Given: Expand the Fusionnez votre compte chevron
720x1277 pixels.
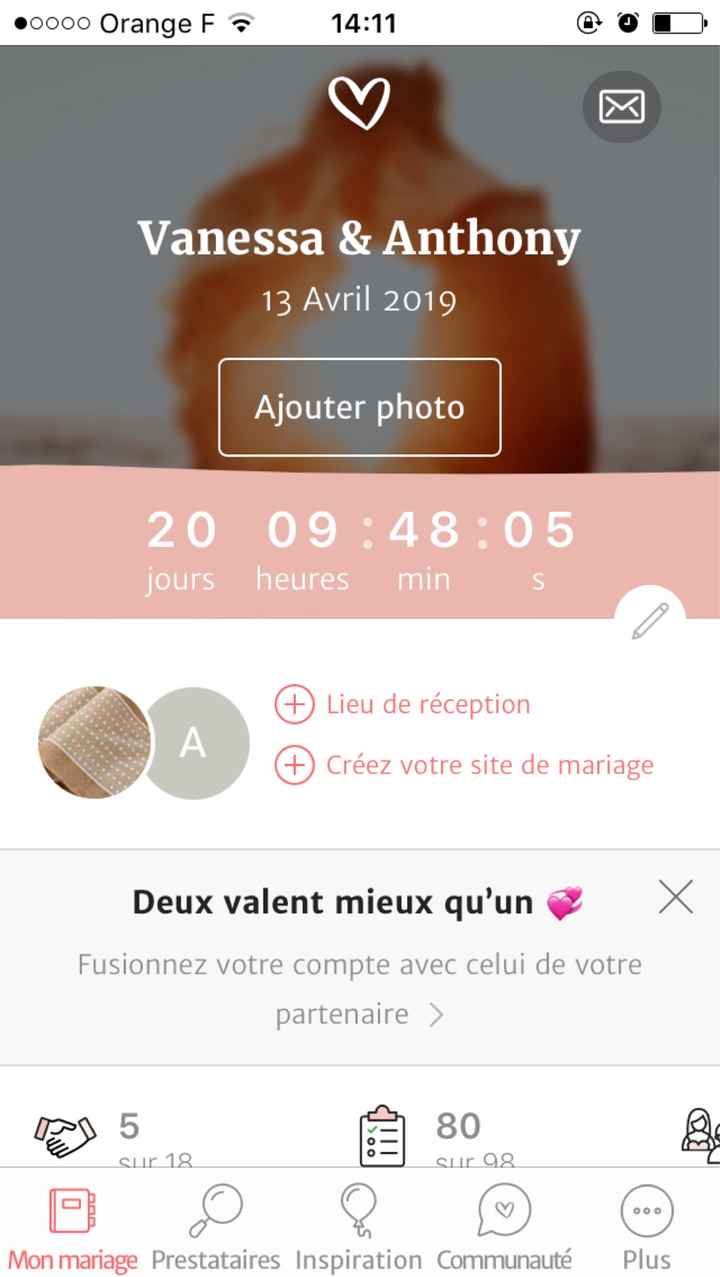Looking at the screenshot, I should click(437, 1013).
